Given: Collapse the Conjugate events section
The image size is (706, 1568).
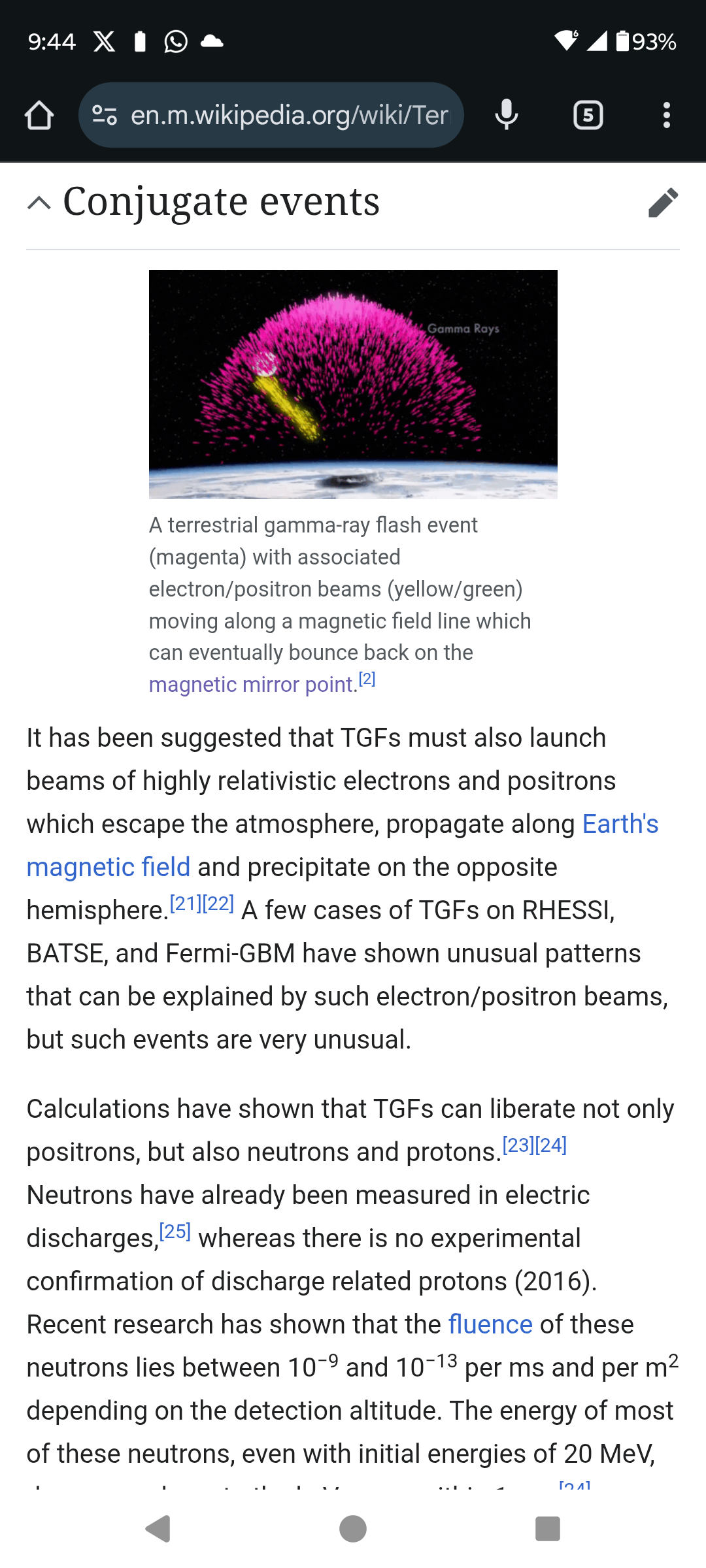Looking at the screenshot, I should [x=39, y=203].
